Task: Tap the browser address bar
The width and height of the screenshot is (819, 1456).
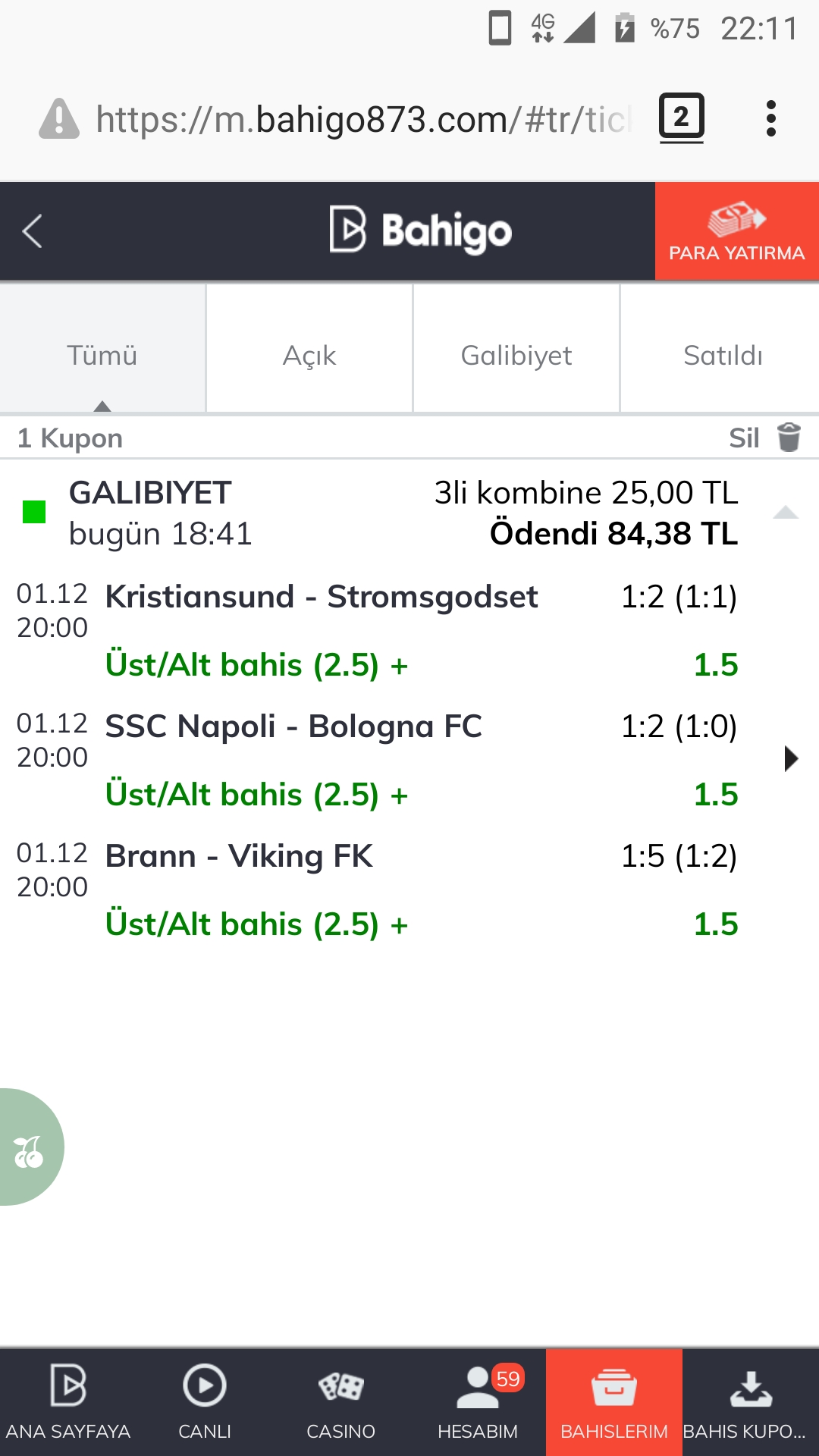Action: 364,119
